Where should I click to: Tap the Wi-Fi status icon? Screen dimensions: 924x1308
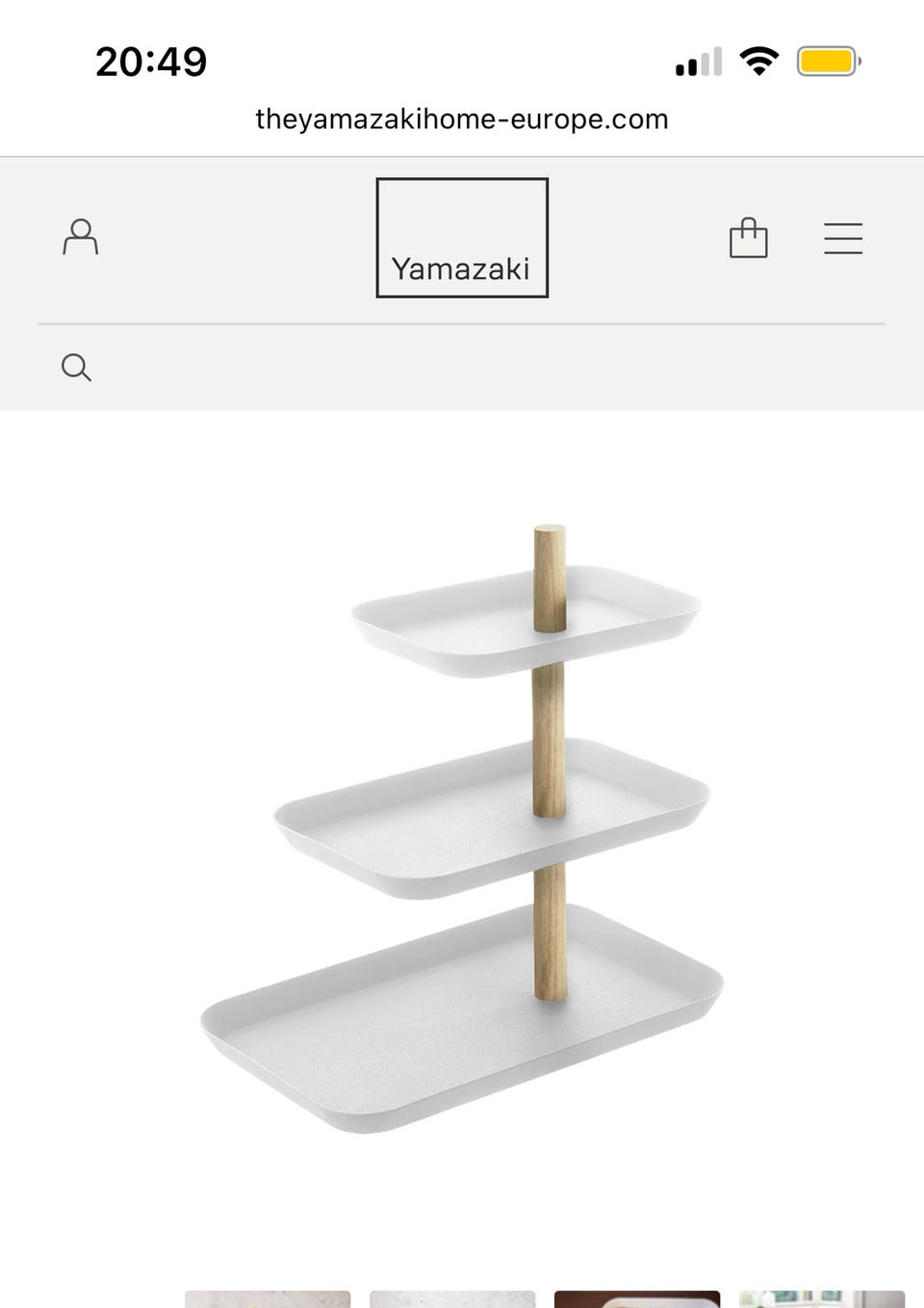pos(759,60)
